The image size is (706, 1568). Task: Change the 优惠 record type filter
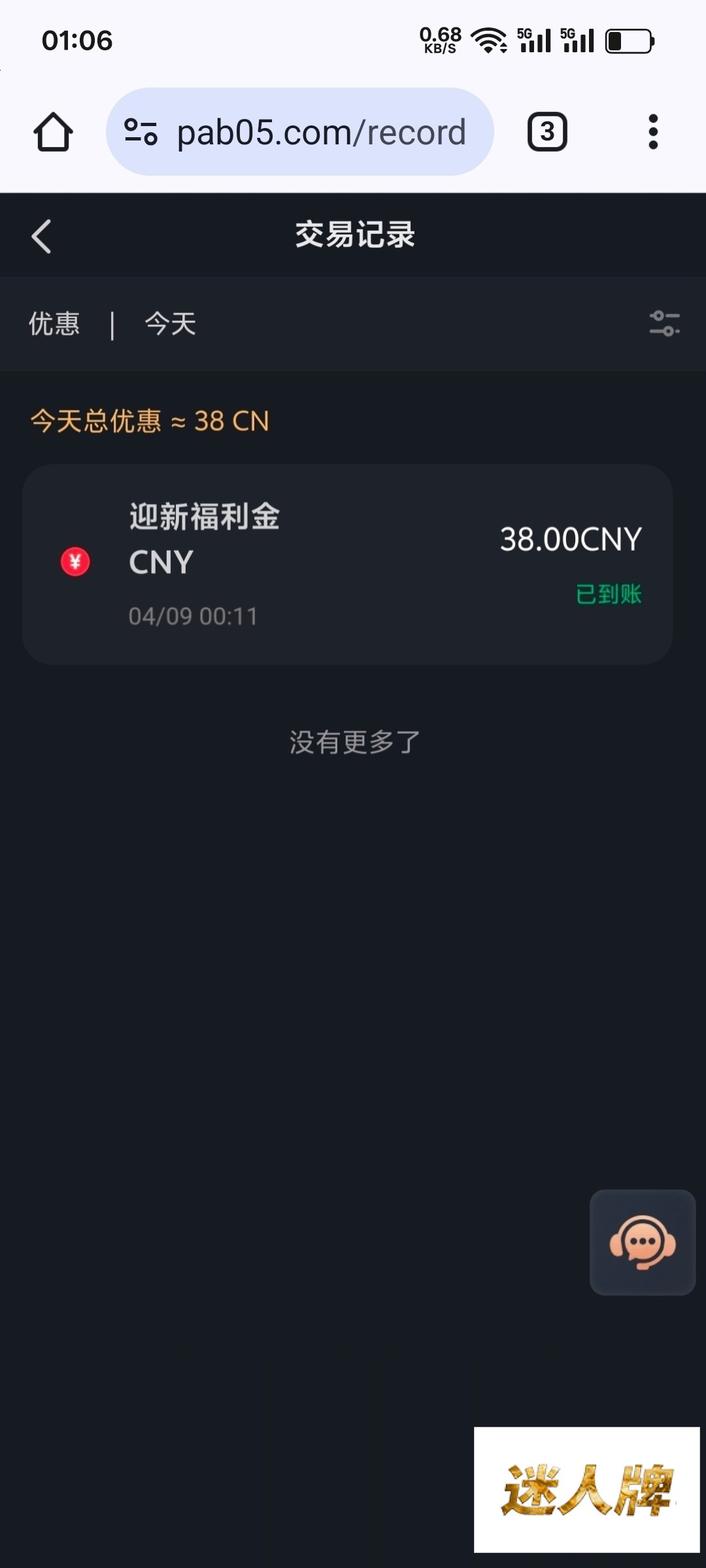(x=54, y=324)
